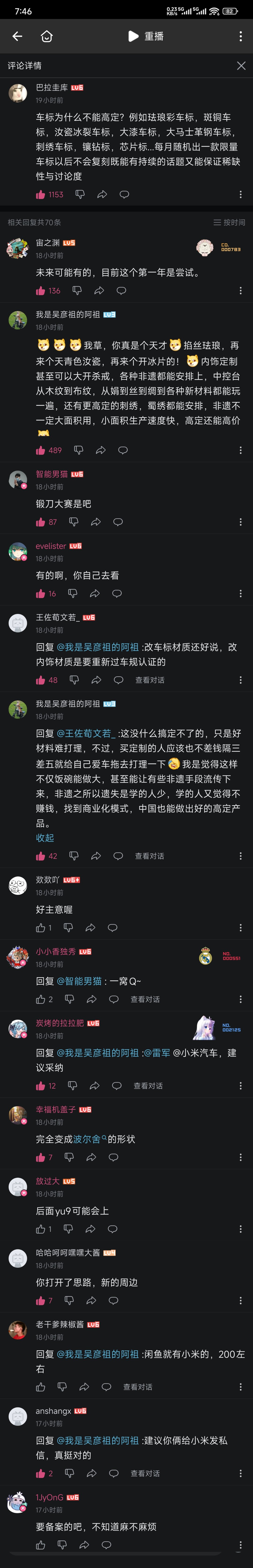View the conversation under anshangx's reply
Screen dimensions: 253x1568
pyautogui.click(x=145, y=1474)
